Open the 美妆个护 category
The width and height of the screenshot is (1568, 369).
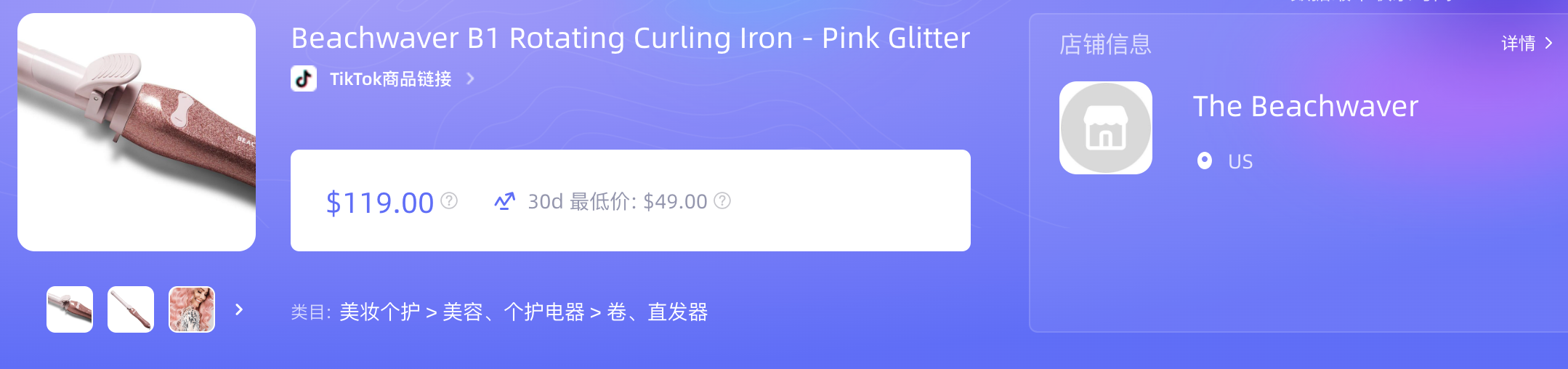coord(379,312)
